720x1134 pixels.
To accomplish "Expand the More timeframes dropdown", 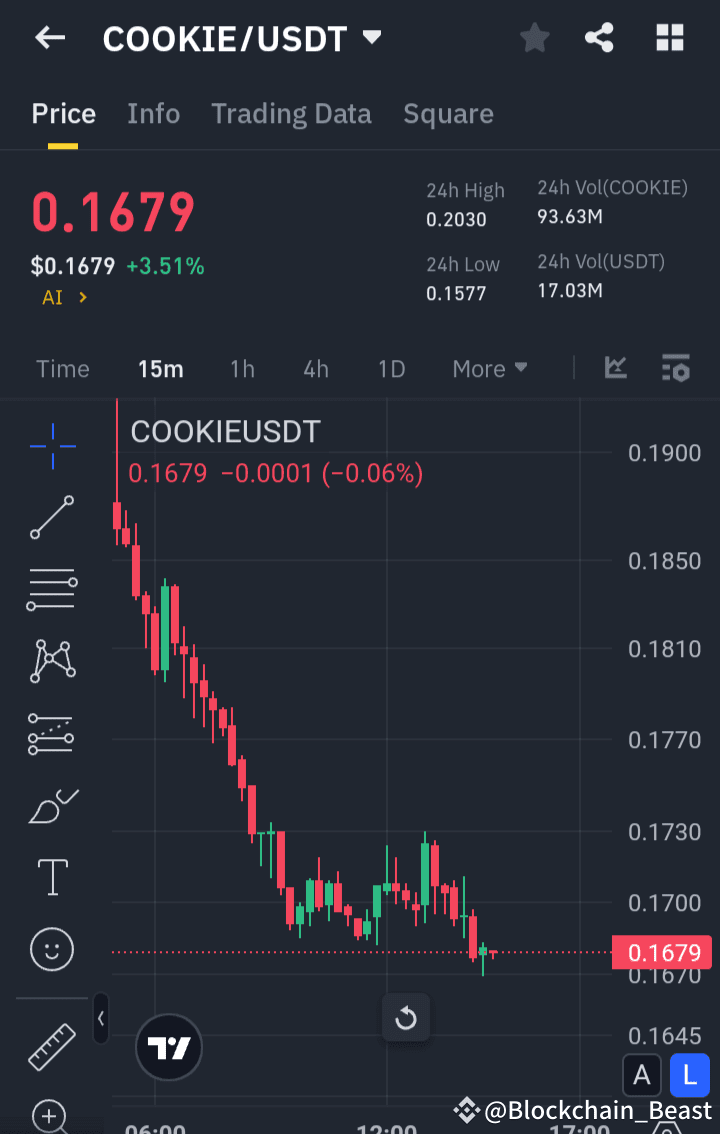I will point(489,368).
